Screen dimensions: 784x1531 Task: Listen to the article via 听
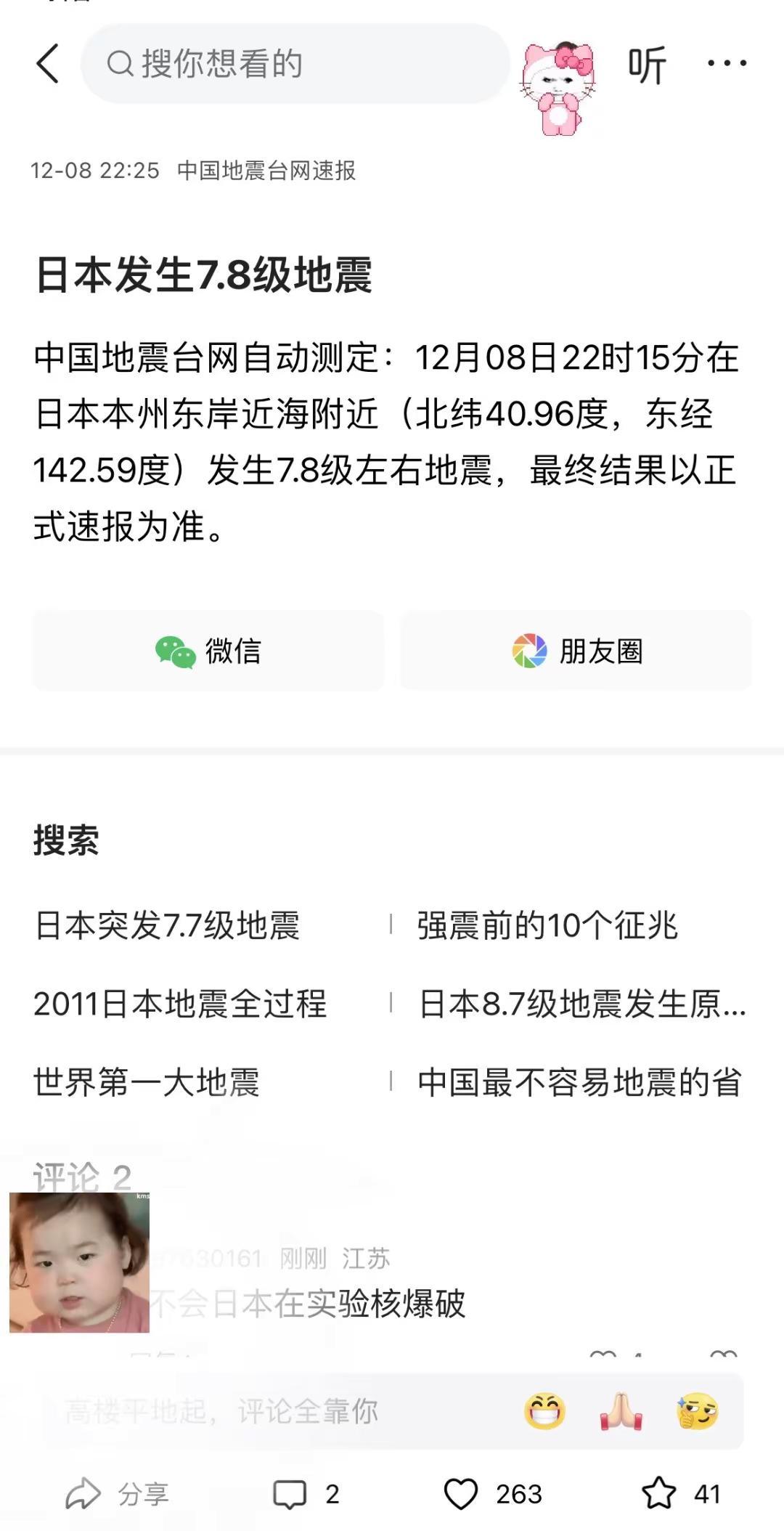coord(646,65)
